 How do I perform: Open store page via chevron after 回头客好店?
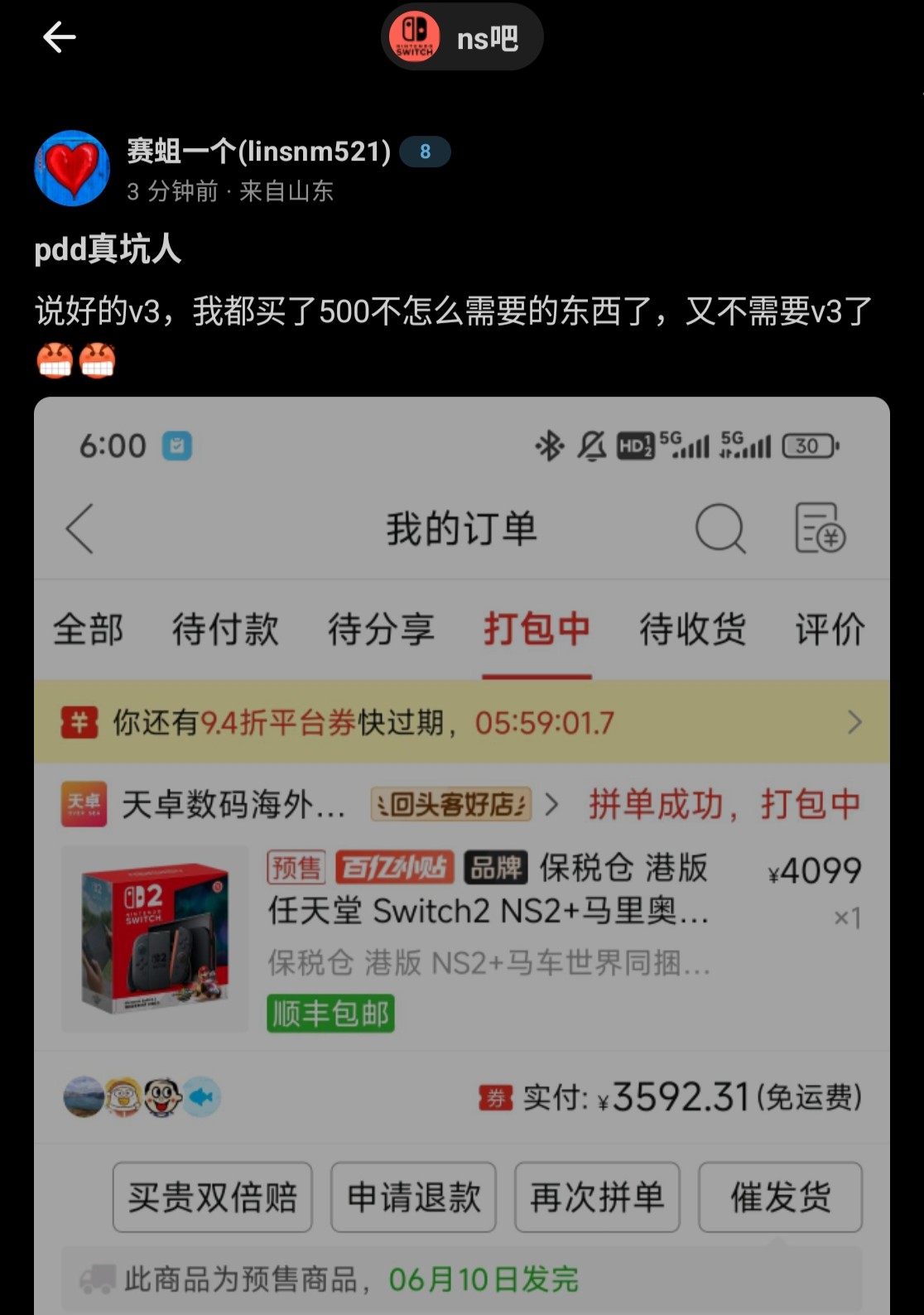552,804
